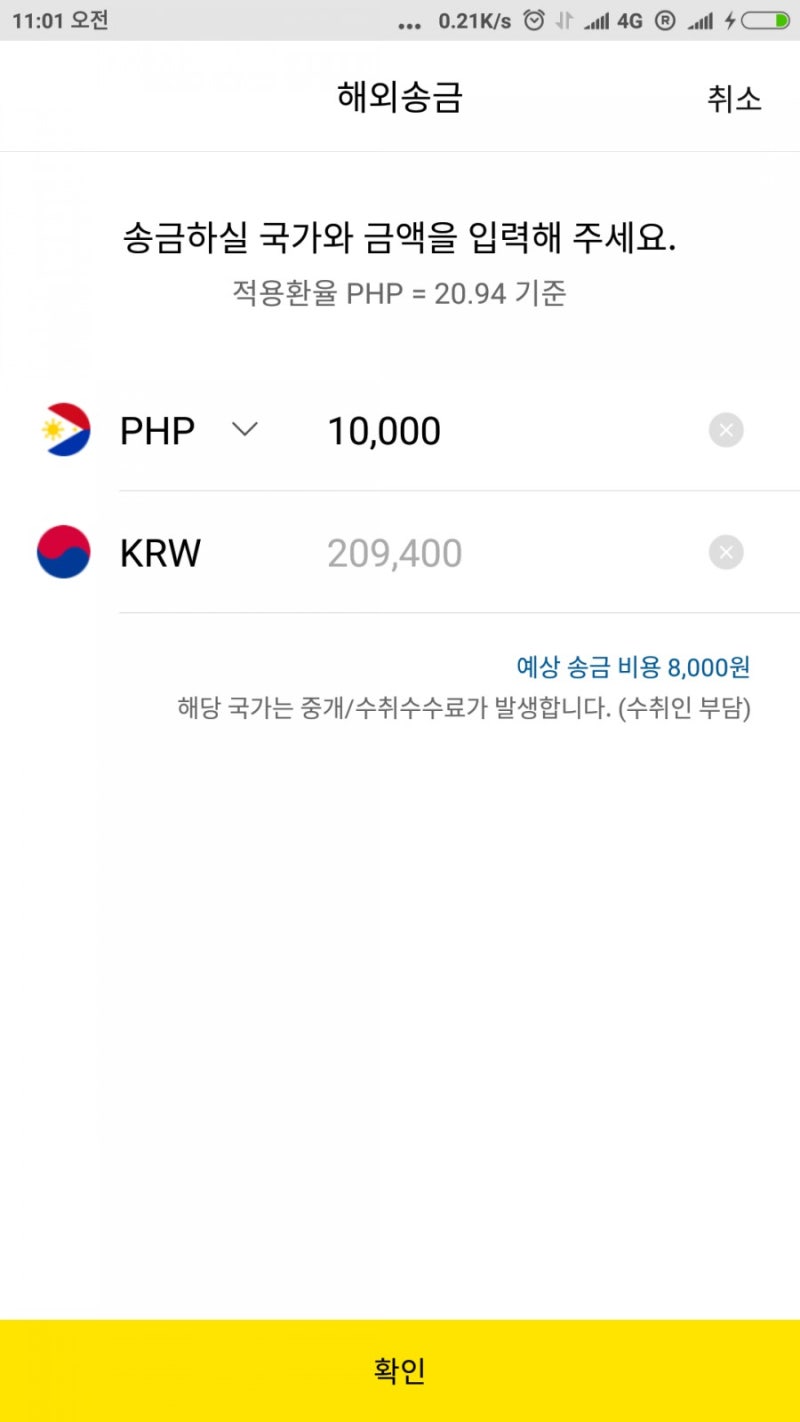Clear the KRW amount with the X button

tap(726, 552)
